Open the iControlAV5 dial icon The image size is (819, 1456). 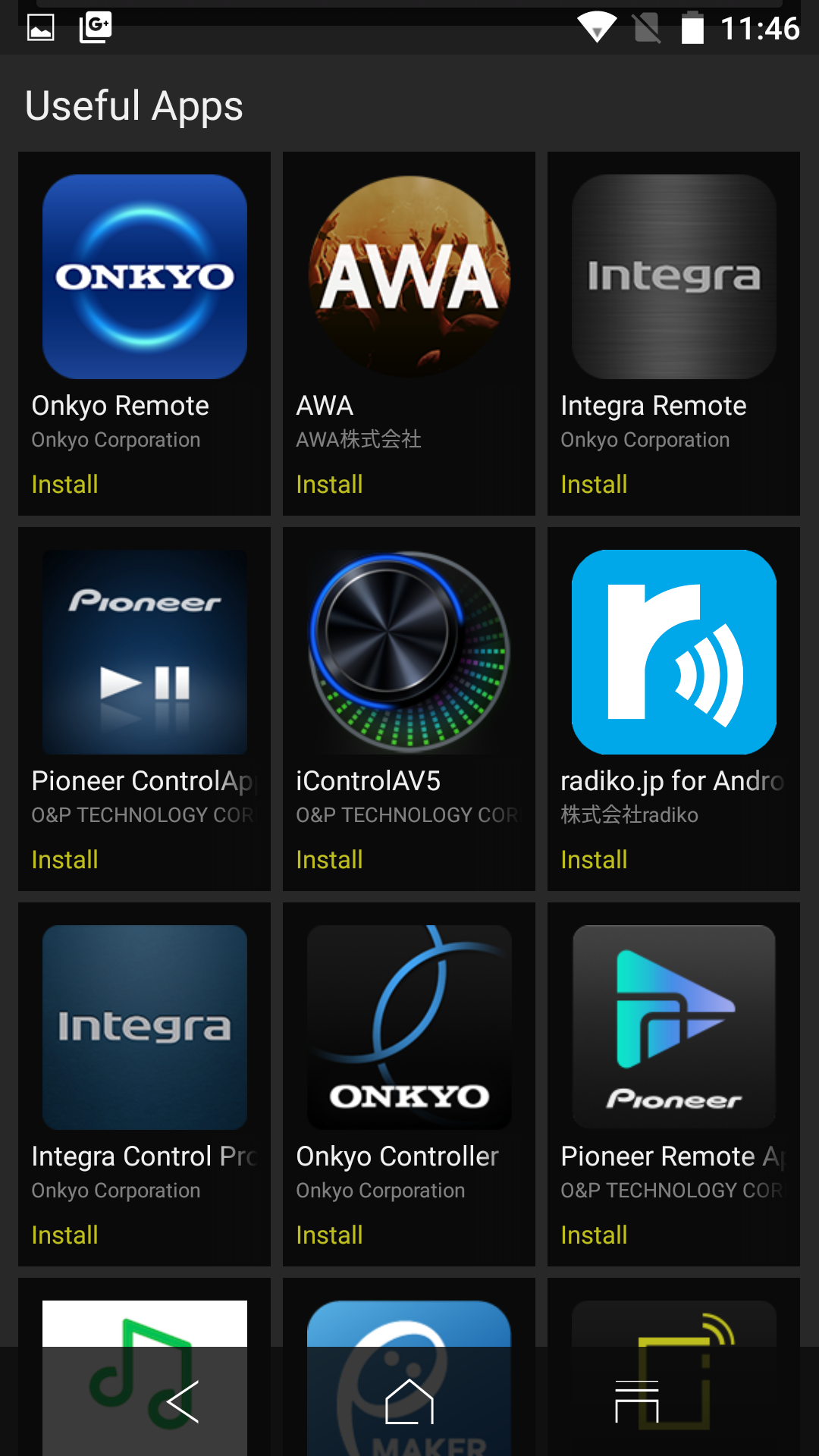click(x=409, y=652)
